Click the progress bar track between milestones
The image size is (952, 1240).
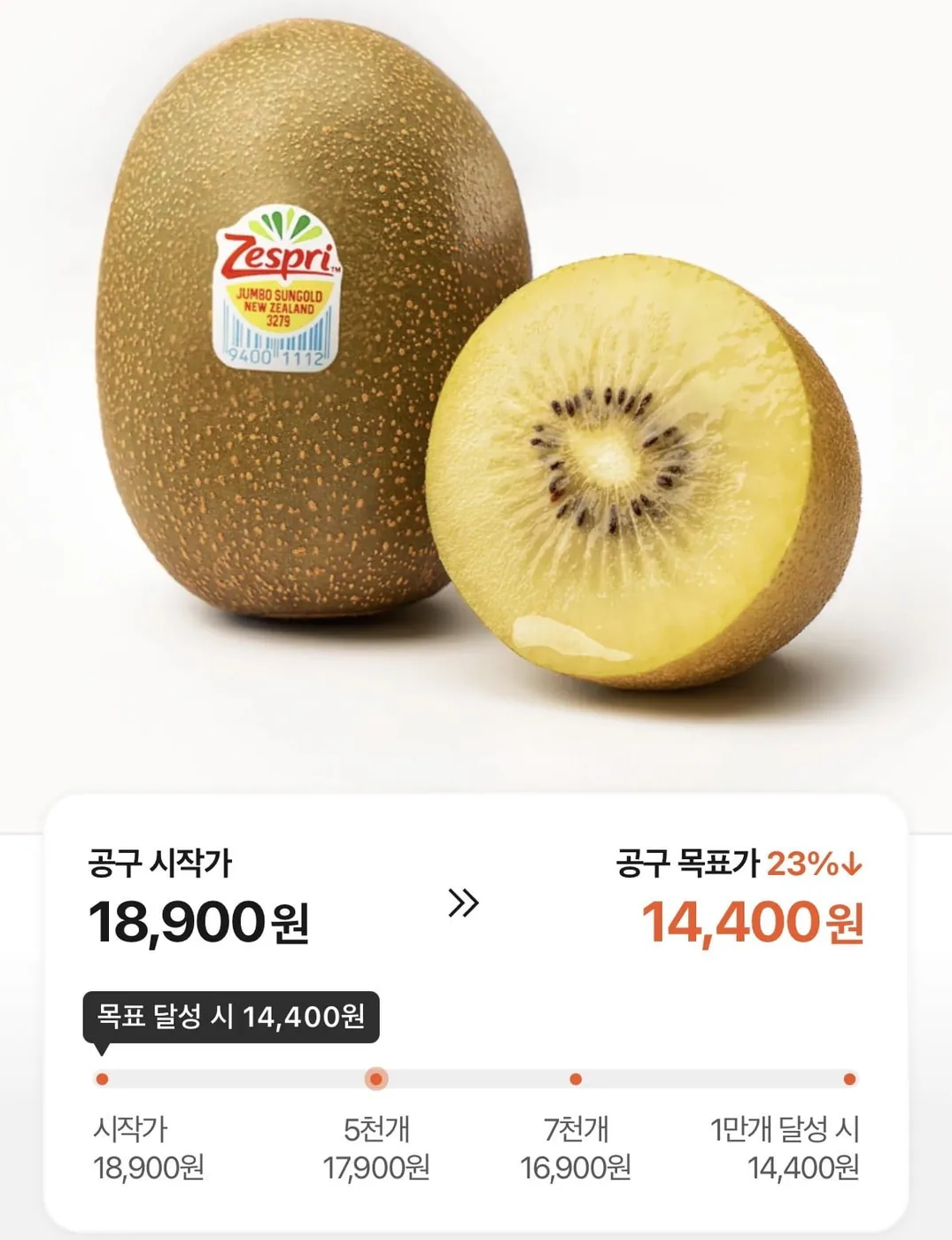tap(478, 1078)
